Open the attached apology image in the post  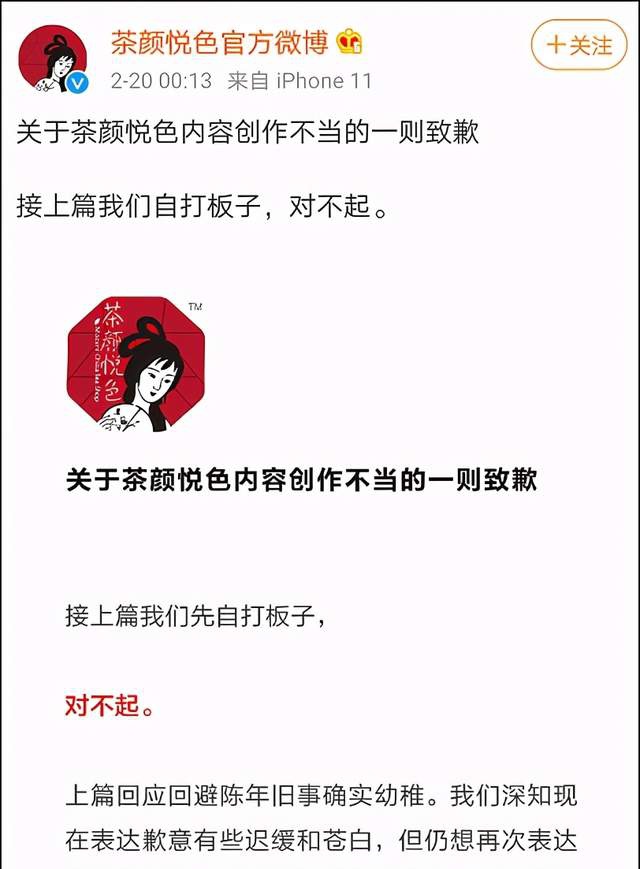[320, 560]
